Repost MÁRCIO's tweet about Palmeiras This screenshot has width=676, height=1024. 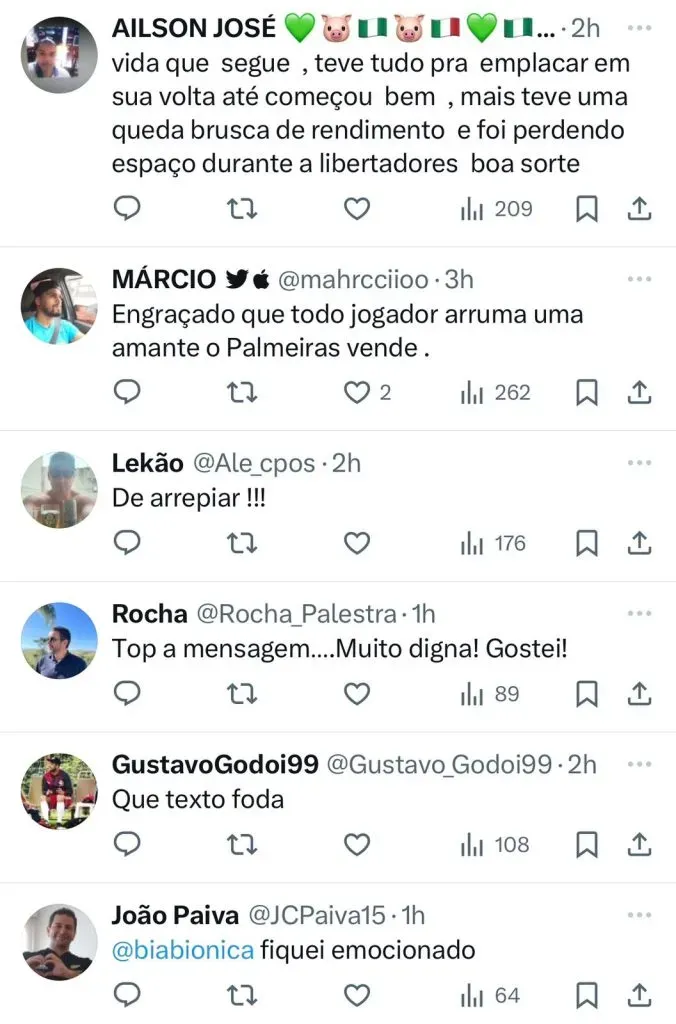[x=242, y=392]
